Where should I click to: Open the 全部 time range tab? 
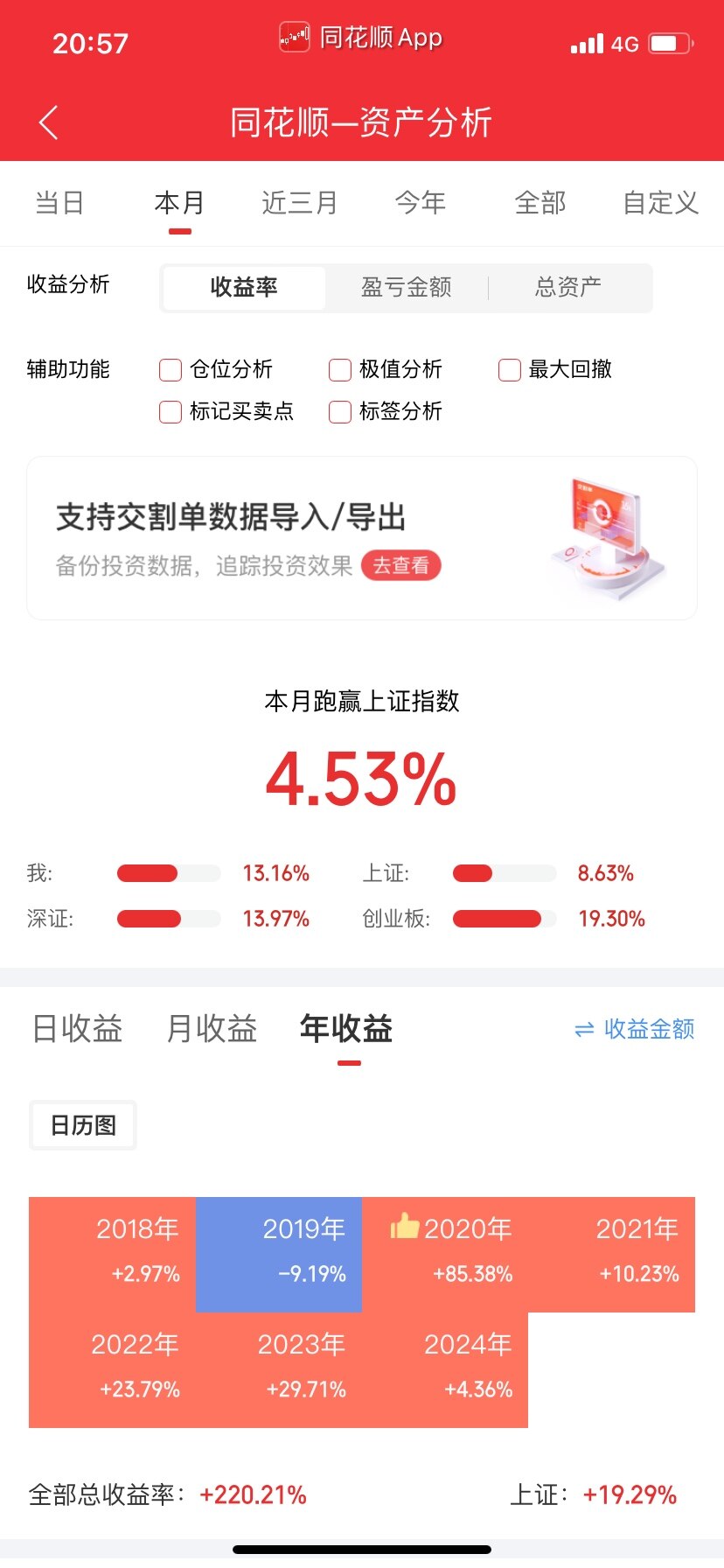540,203
